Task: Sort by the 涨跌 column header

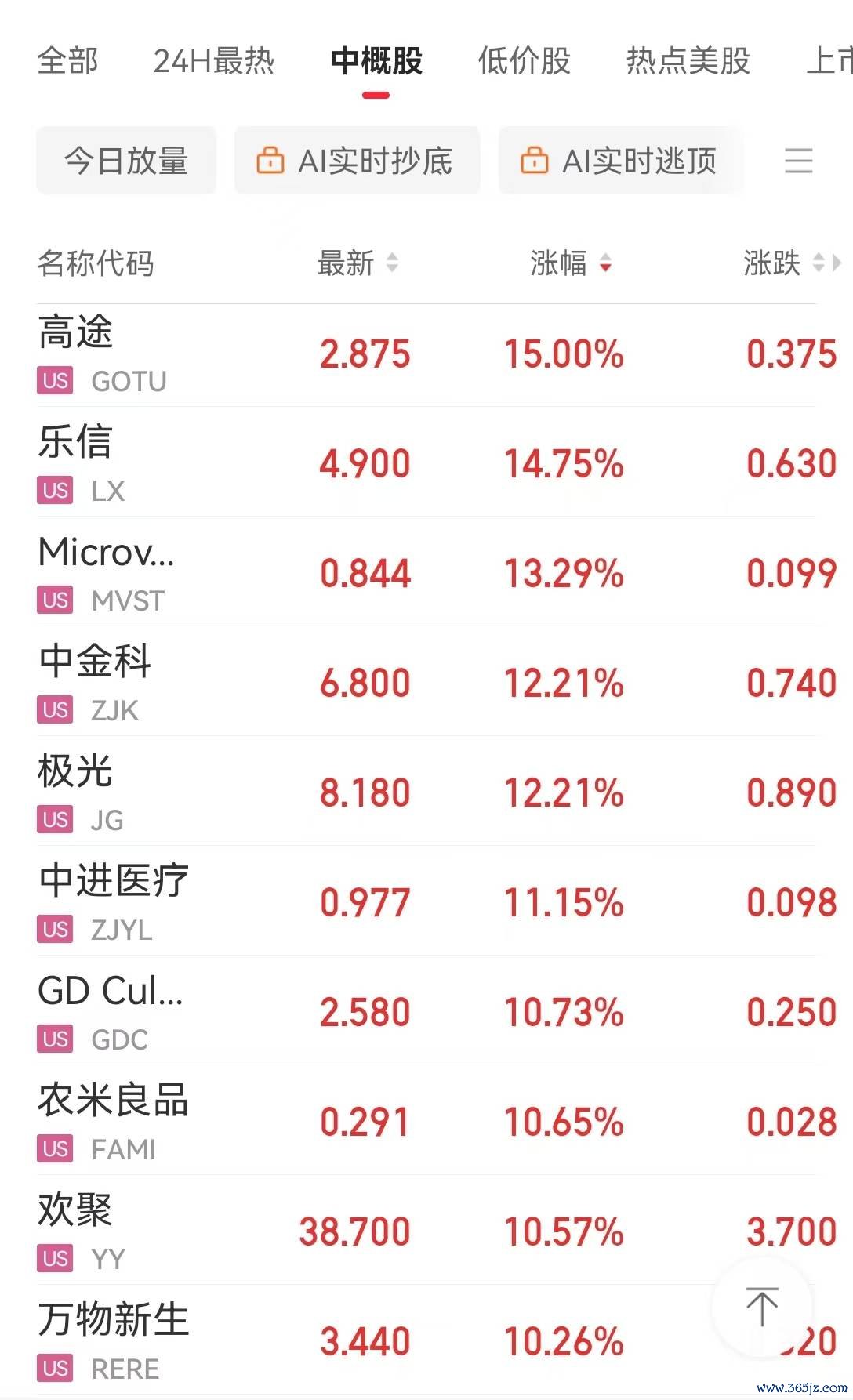Action: pos(782,263)
